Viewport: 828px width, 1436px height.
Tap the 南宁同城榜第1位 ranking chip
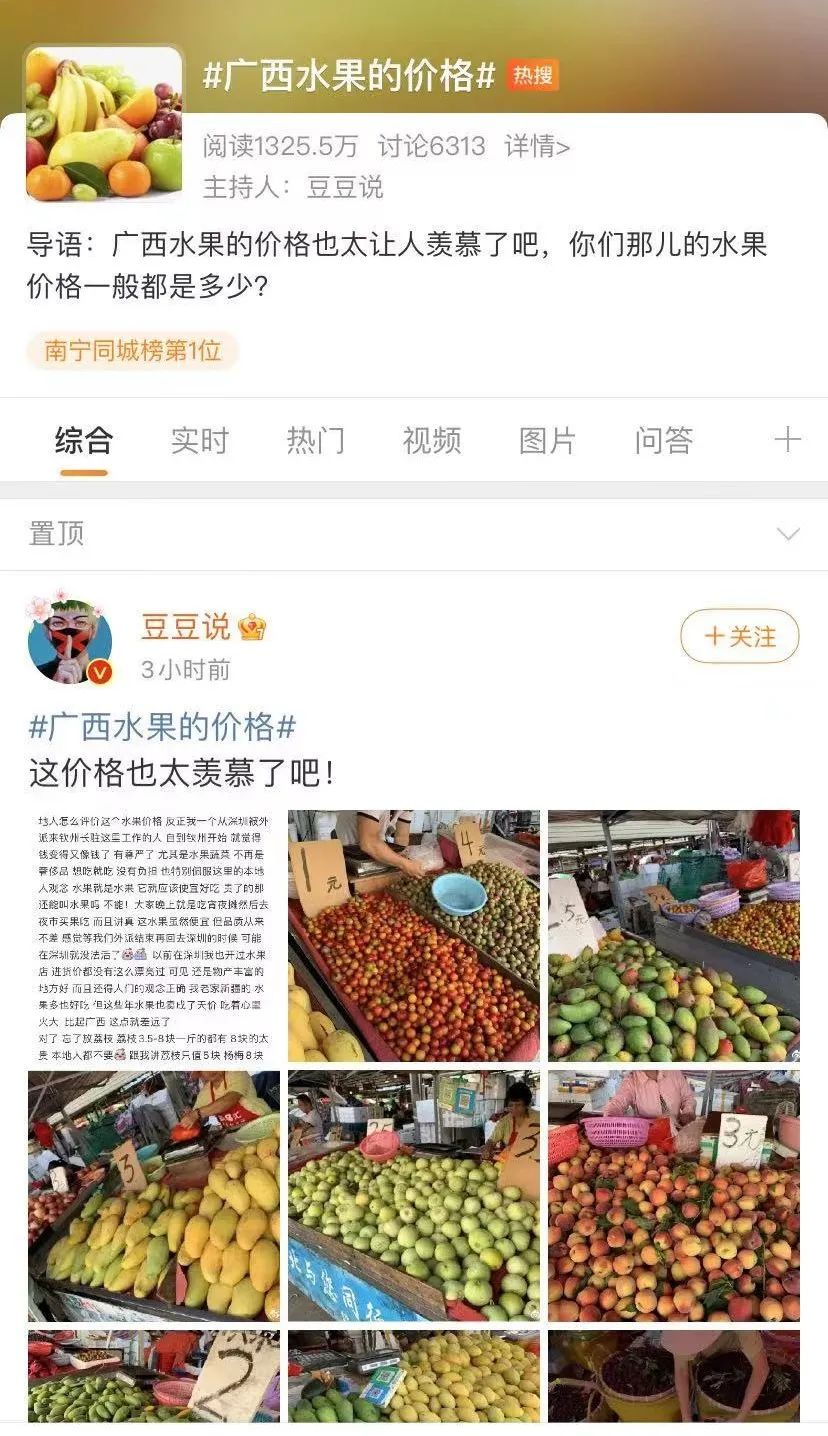133,351
